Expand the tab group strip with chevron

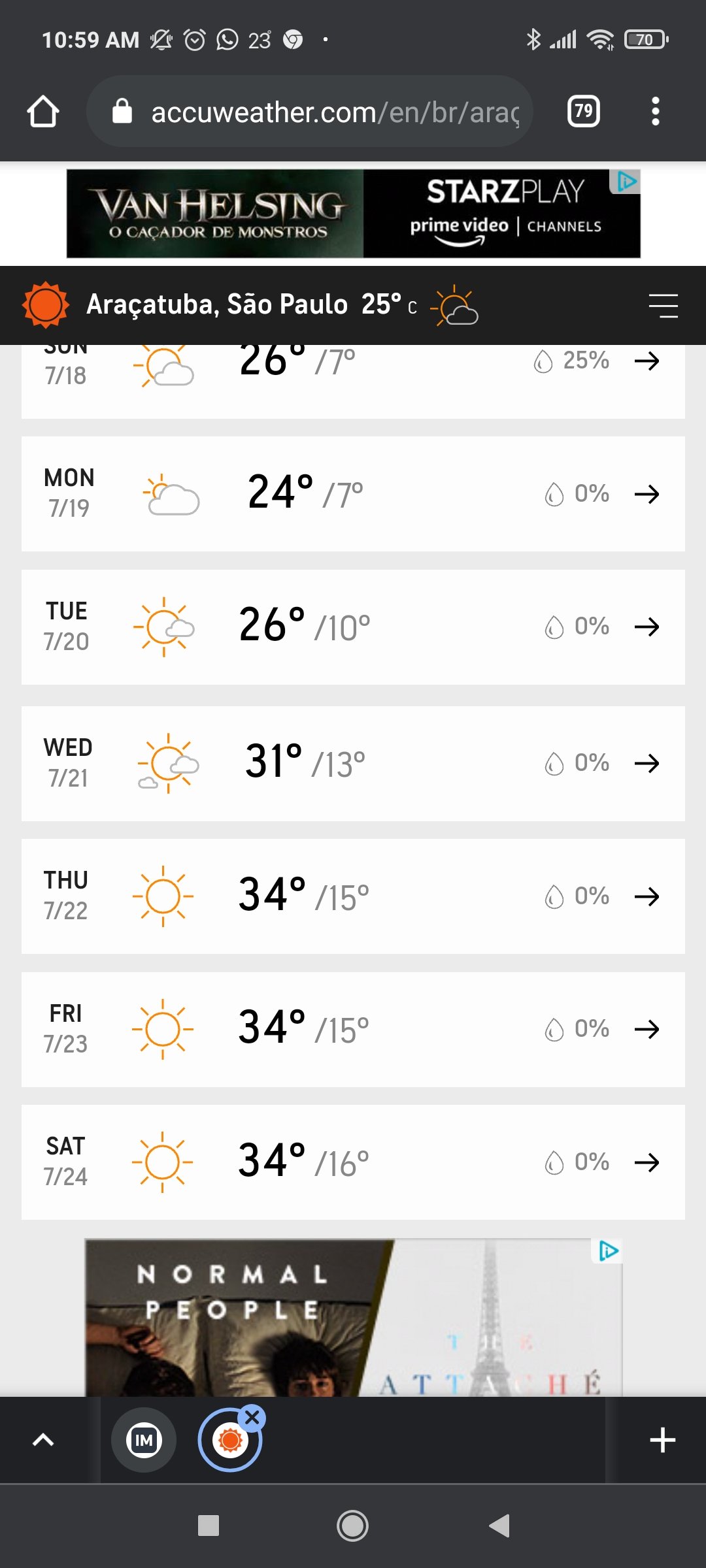tap(43, 1440)
